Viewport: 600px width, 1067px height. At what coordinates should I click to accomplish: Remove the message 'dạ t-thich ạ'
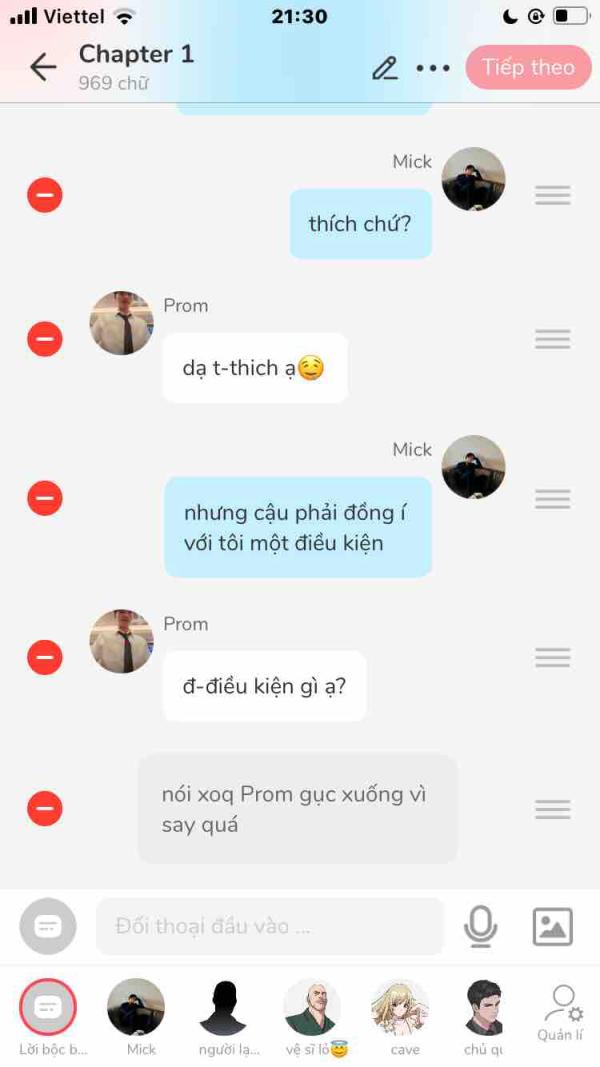(45, 339)
